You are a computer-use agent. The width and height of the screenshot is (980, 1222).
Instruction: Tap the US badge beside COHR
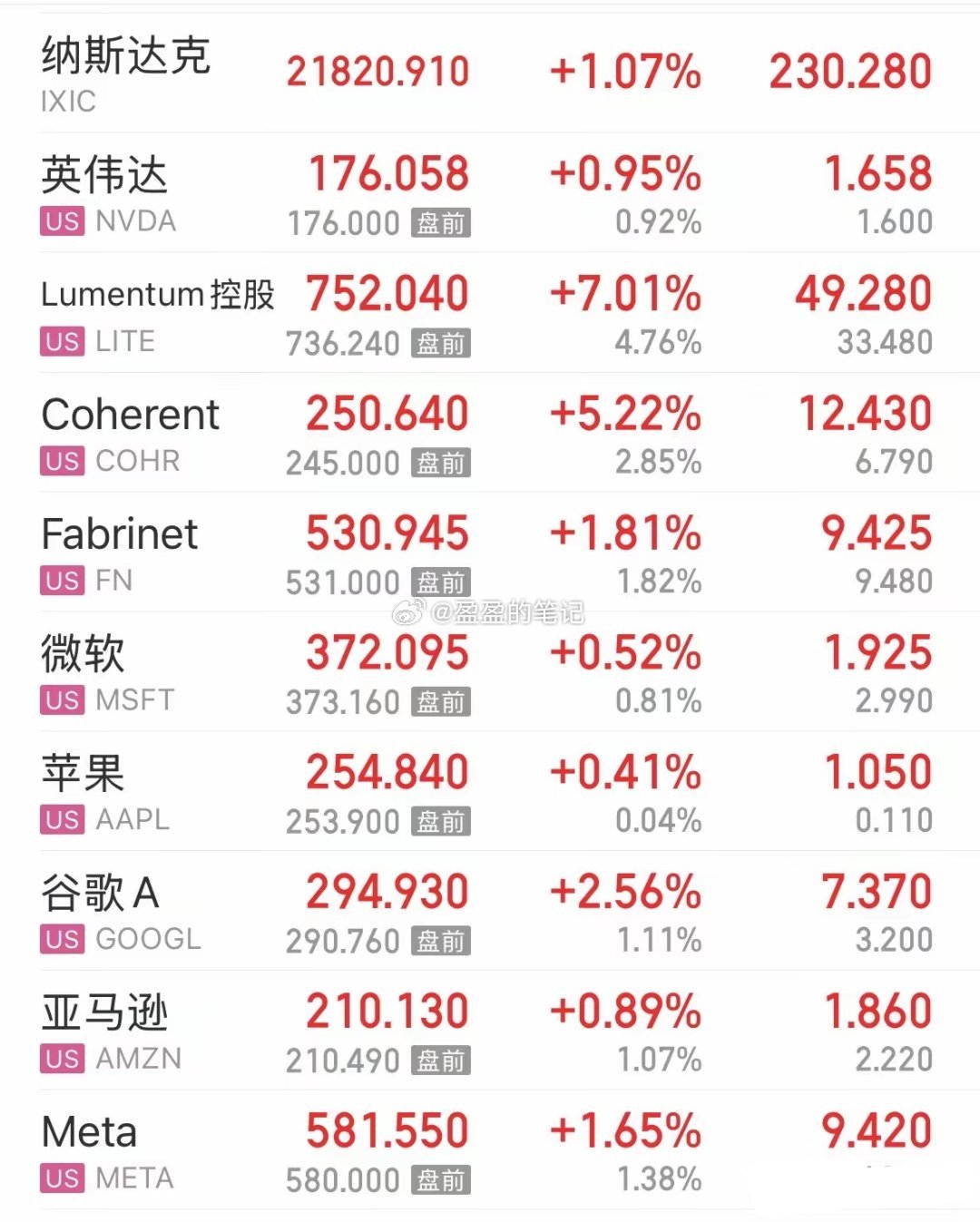coord(60,461)
